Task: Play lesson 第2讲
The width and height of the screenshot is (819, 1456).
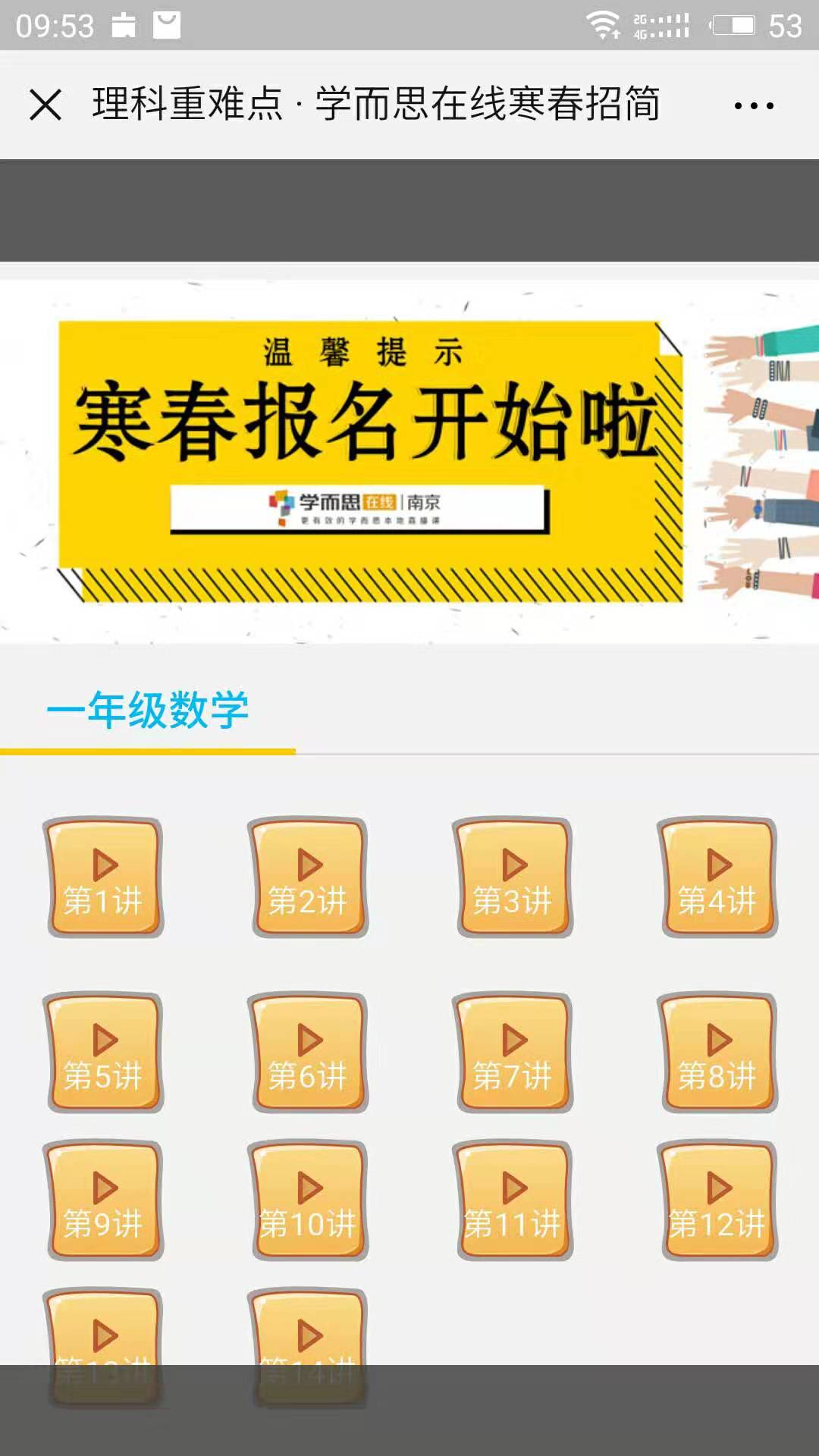Action: click(309, 877)
